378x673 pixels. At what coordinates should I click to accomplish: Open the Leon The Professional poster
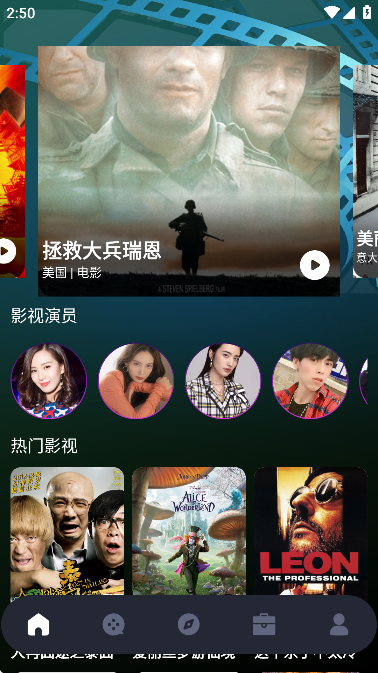coord(311,531)
